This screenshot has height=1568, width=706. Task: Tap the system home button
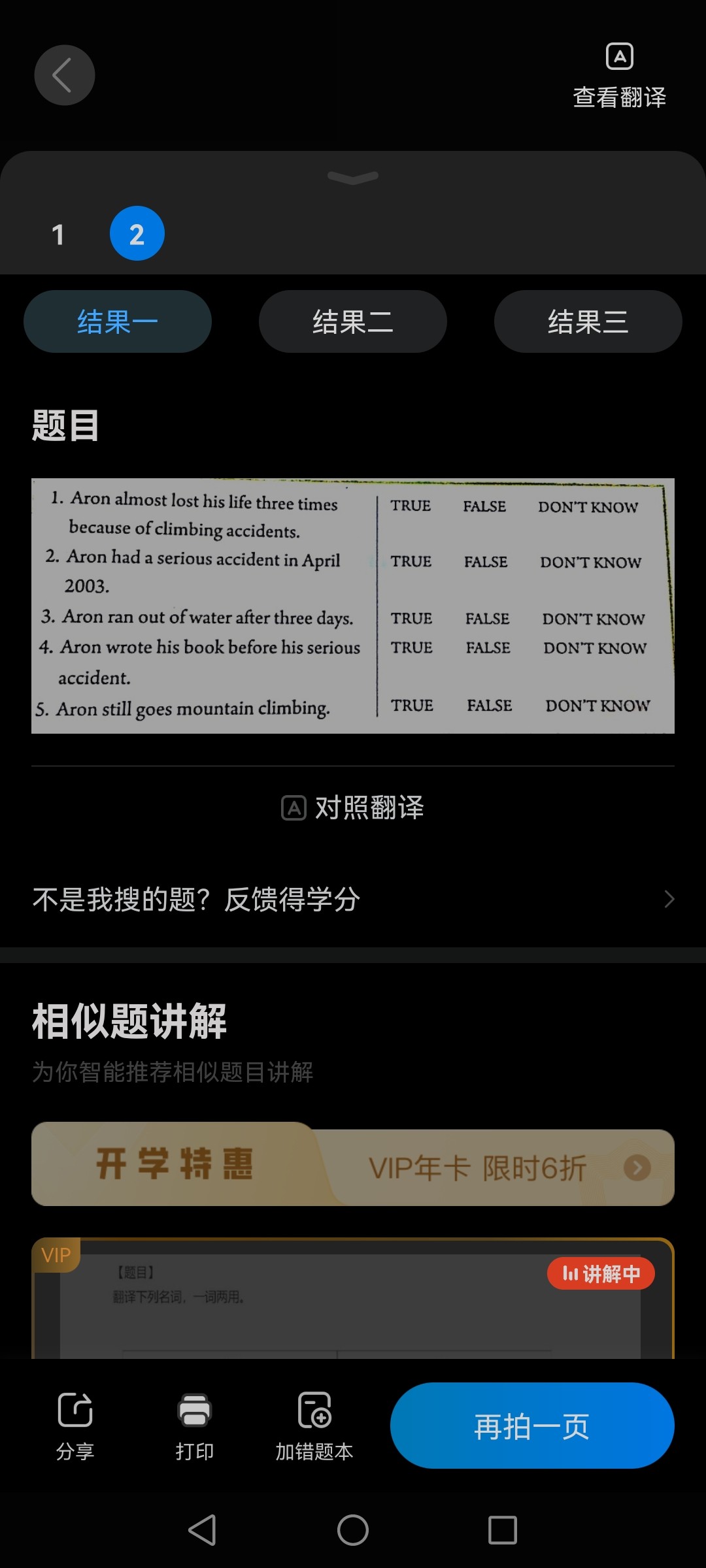[x=352, y=1529]
